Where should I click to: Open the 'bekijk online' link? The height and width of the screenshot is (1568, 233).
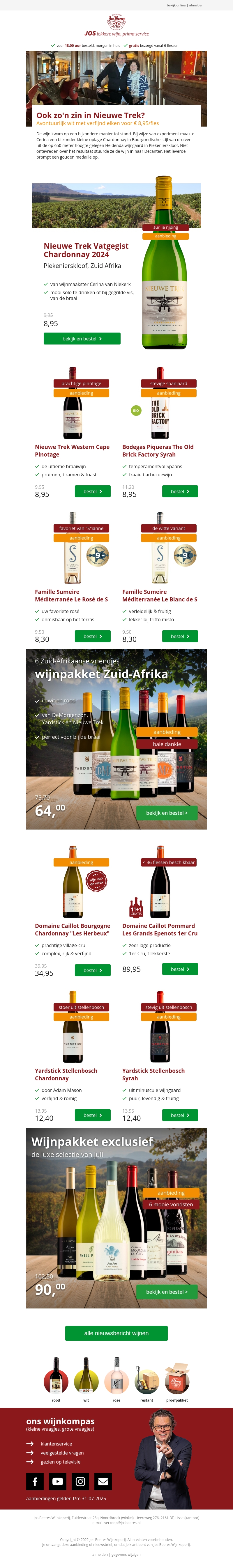tap(176, 6)
